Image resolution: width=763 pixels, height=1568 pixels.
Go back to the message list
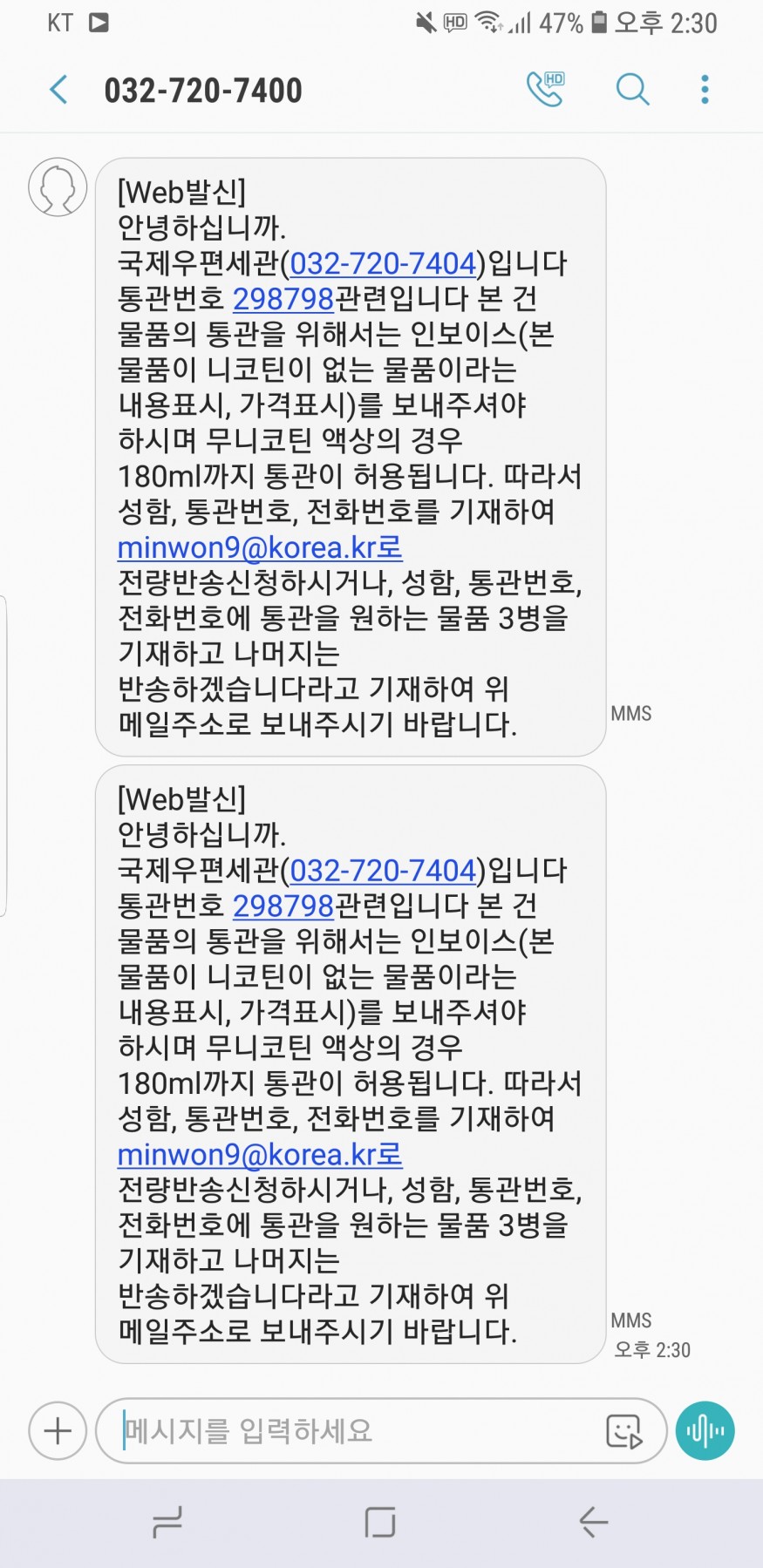59,90
